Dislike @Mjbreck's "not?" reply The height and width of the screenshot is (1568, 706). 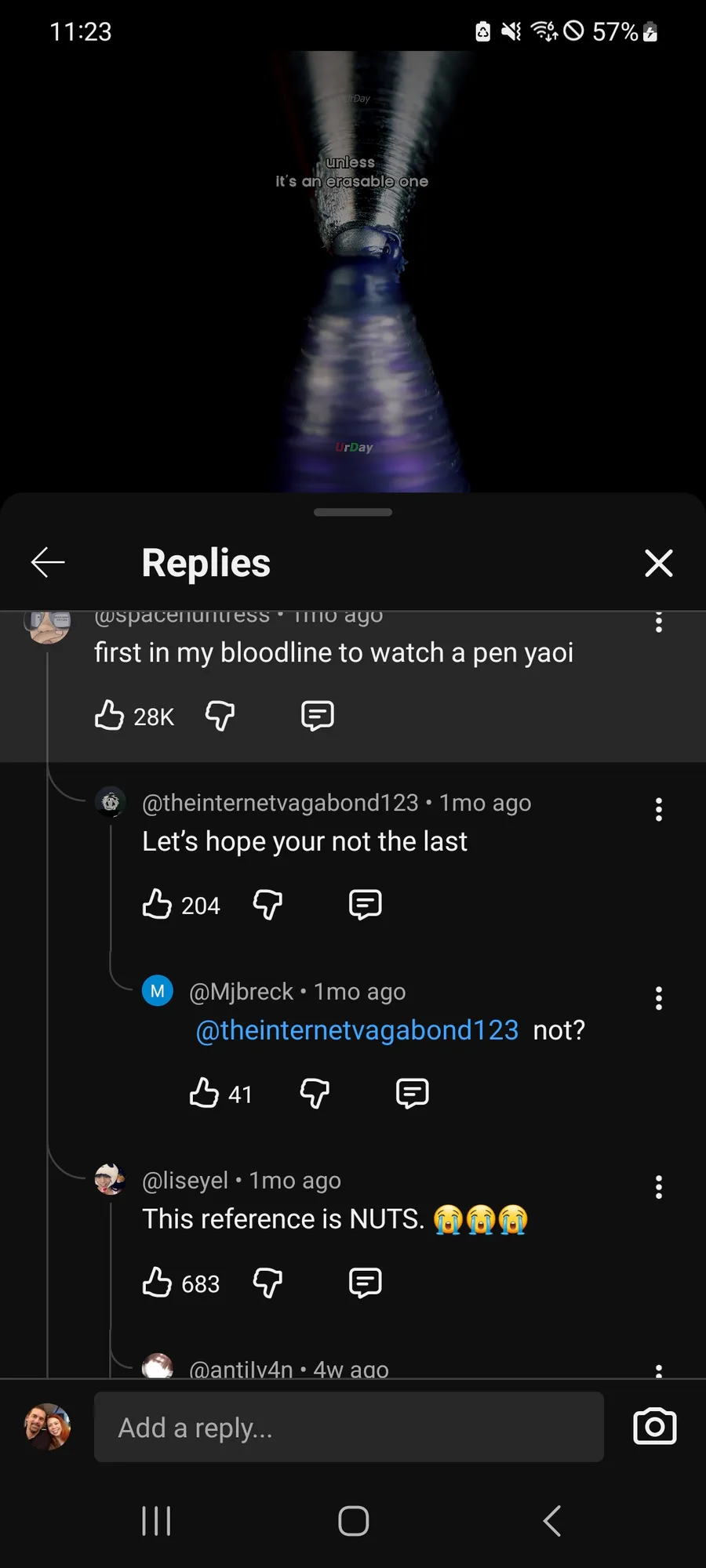315,1093
